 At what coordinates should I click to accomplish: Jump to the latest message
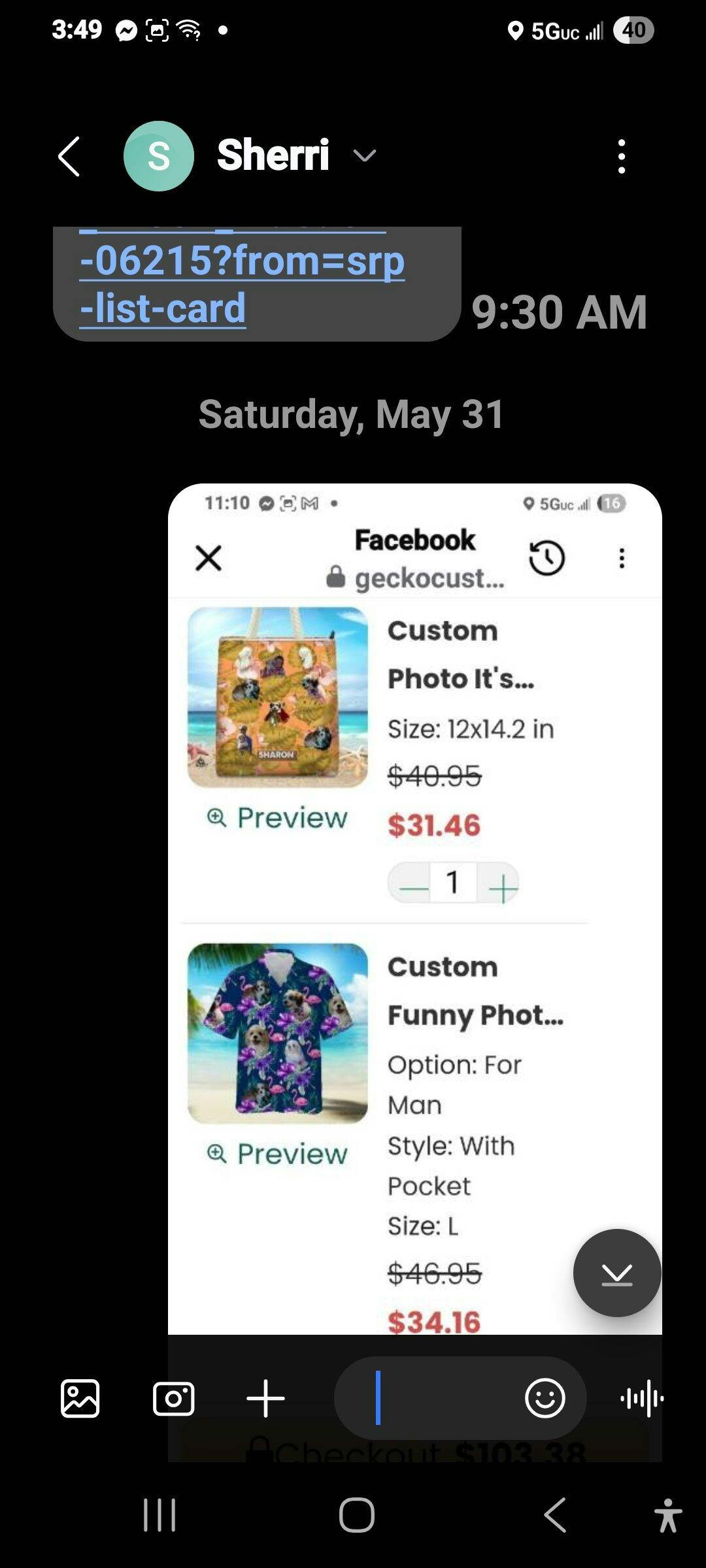(617, 1273)
